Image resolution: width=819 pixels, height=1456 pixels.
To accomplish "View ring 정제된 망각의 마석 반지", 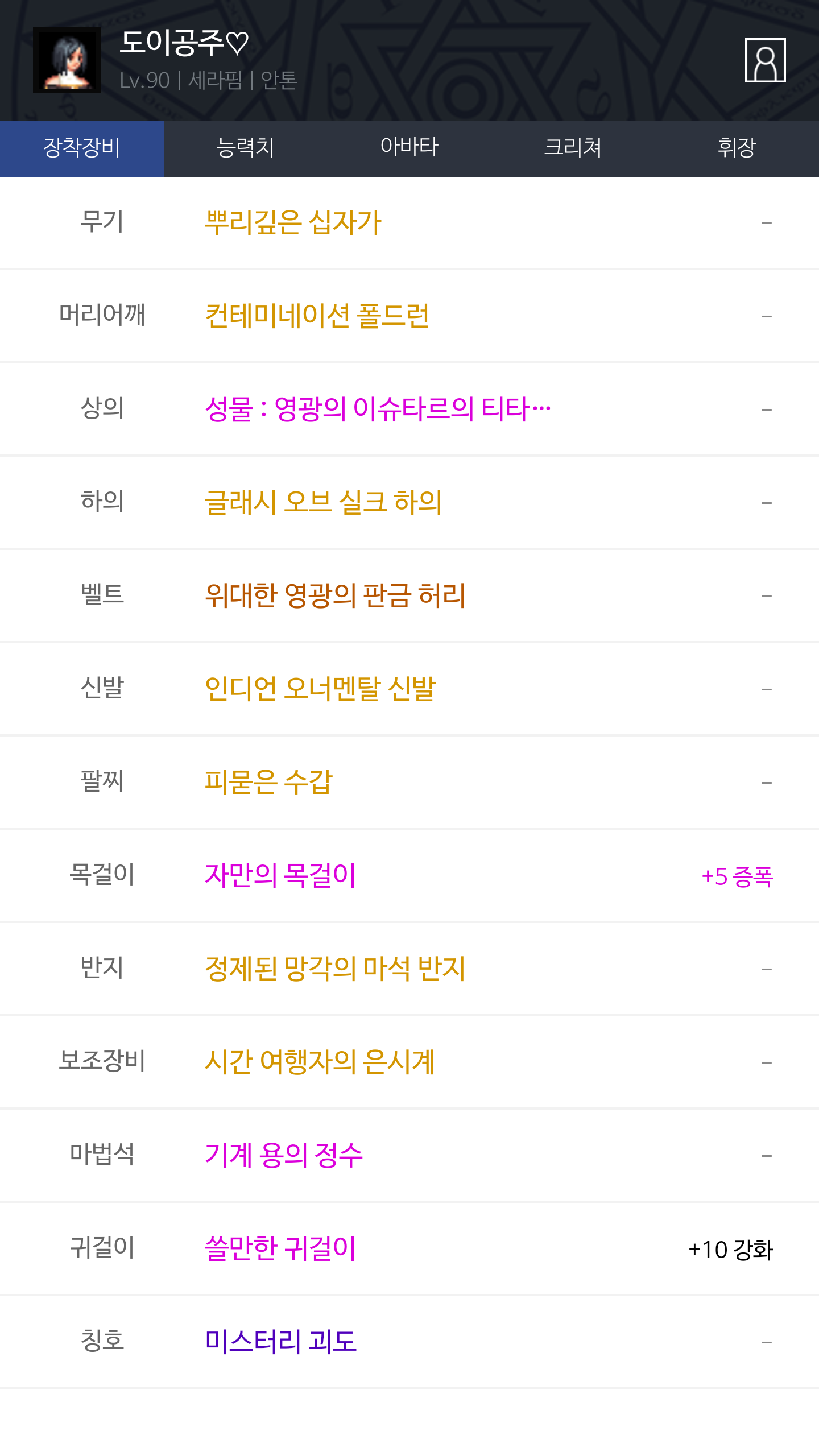I will tap(409, 969).
